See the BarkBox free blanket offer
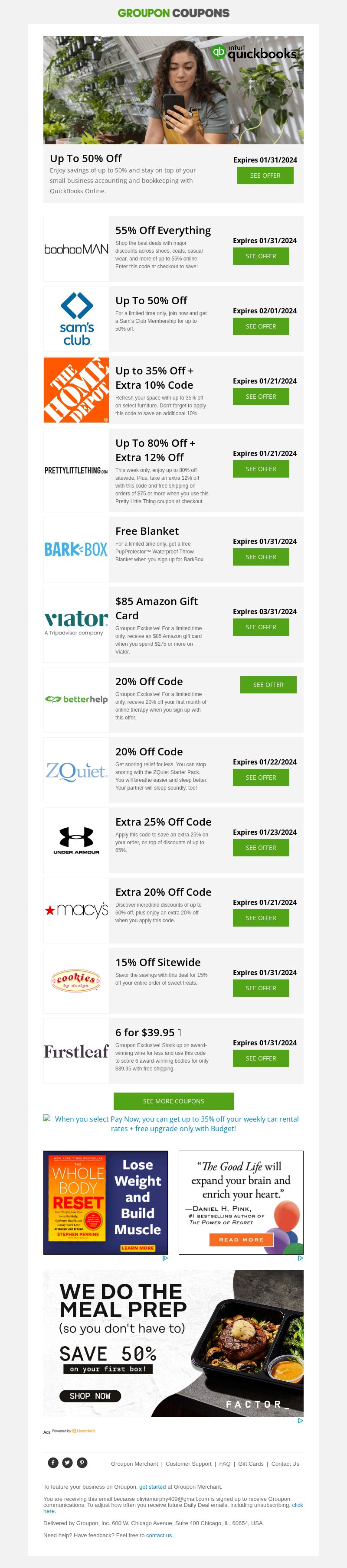The width and height of the screenshot is (347, 1568). [x=261, y=557]
